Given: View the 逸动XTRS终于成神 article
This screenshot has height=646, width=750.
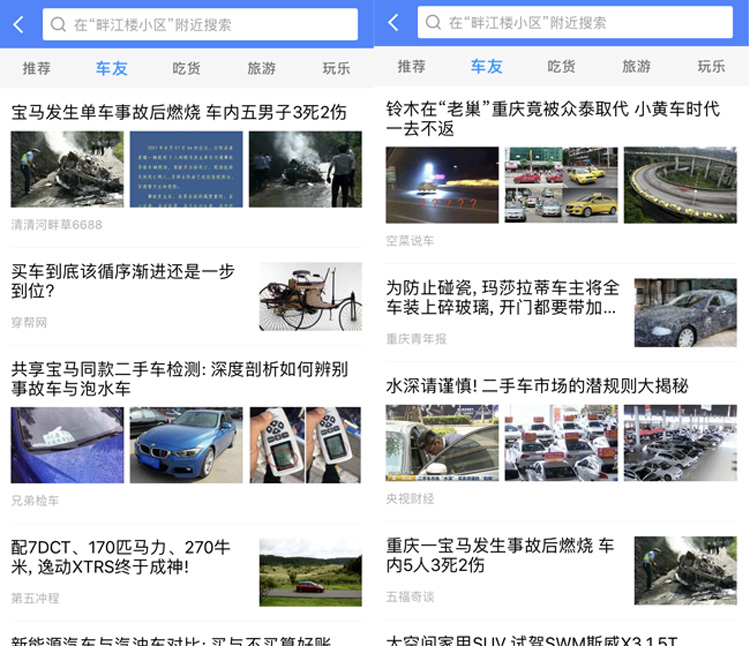Looking at the screenshot, I should pyautogui.click(x=121, y=557).
